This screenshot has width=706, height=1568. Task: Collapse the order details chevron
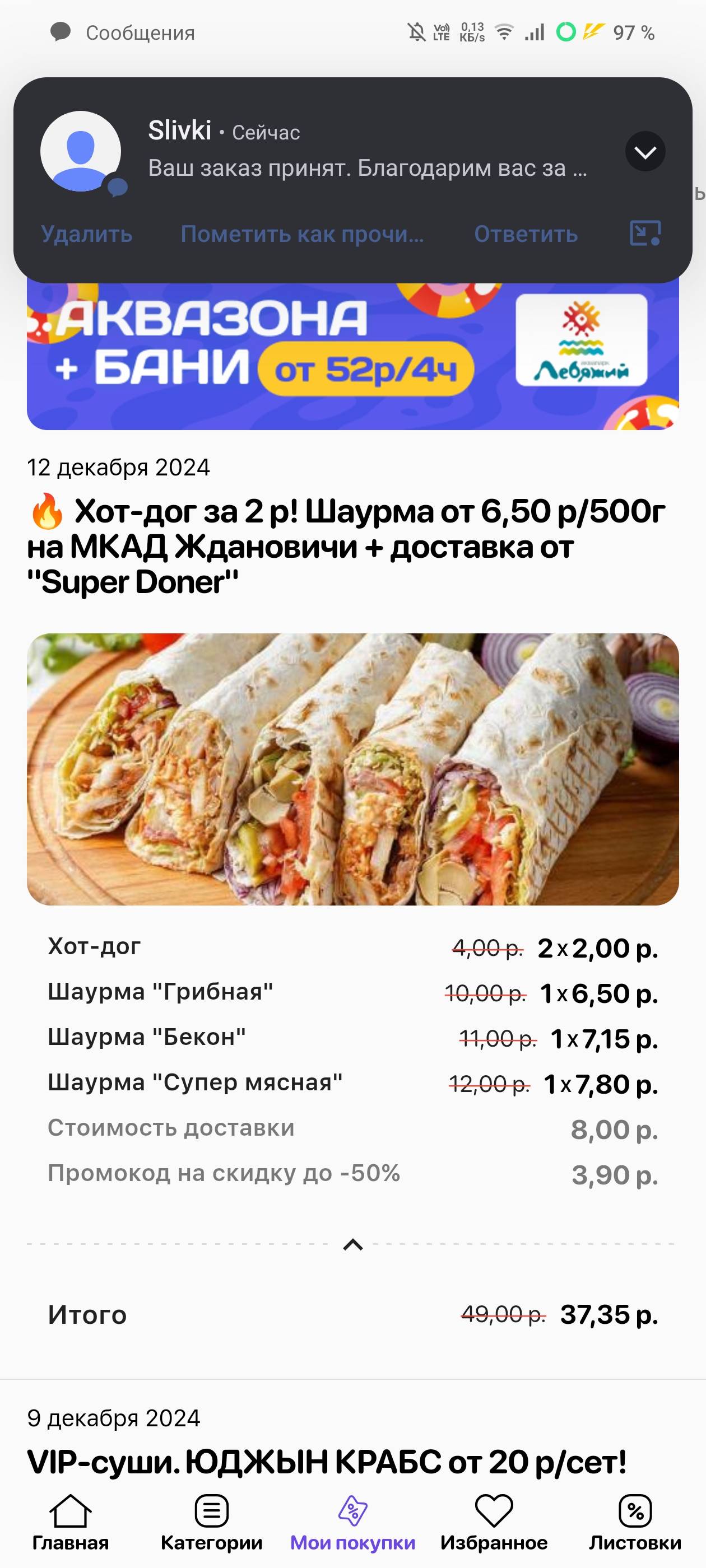(352, 1245)
